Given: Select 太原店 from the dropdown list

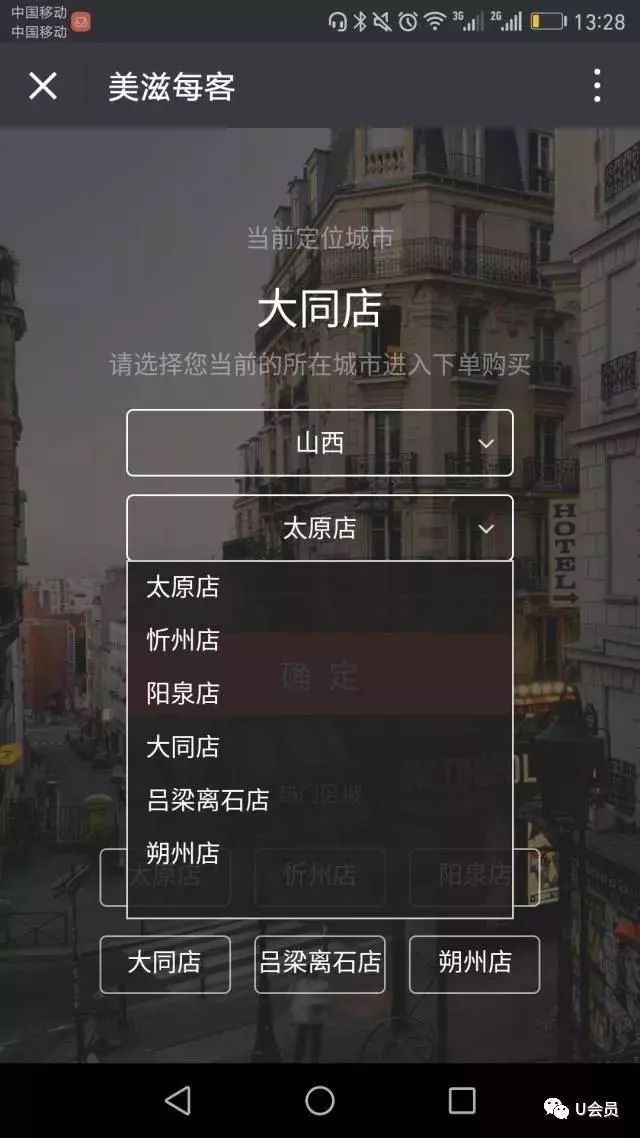Looking at the screenshot, I should click(x=319, y=587).
